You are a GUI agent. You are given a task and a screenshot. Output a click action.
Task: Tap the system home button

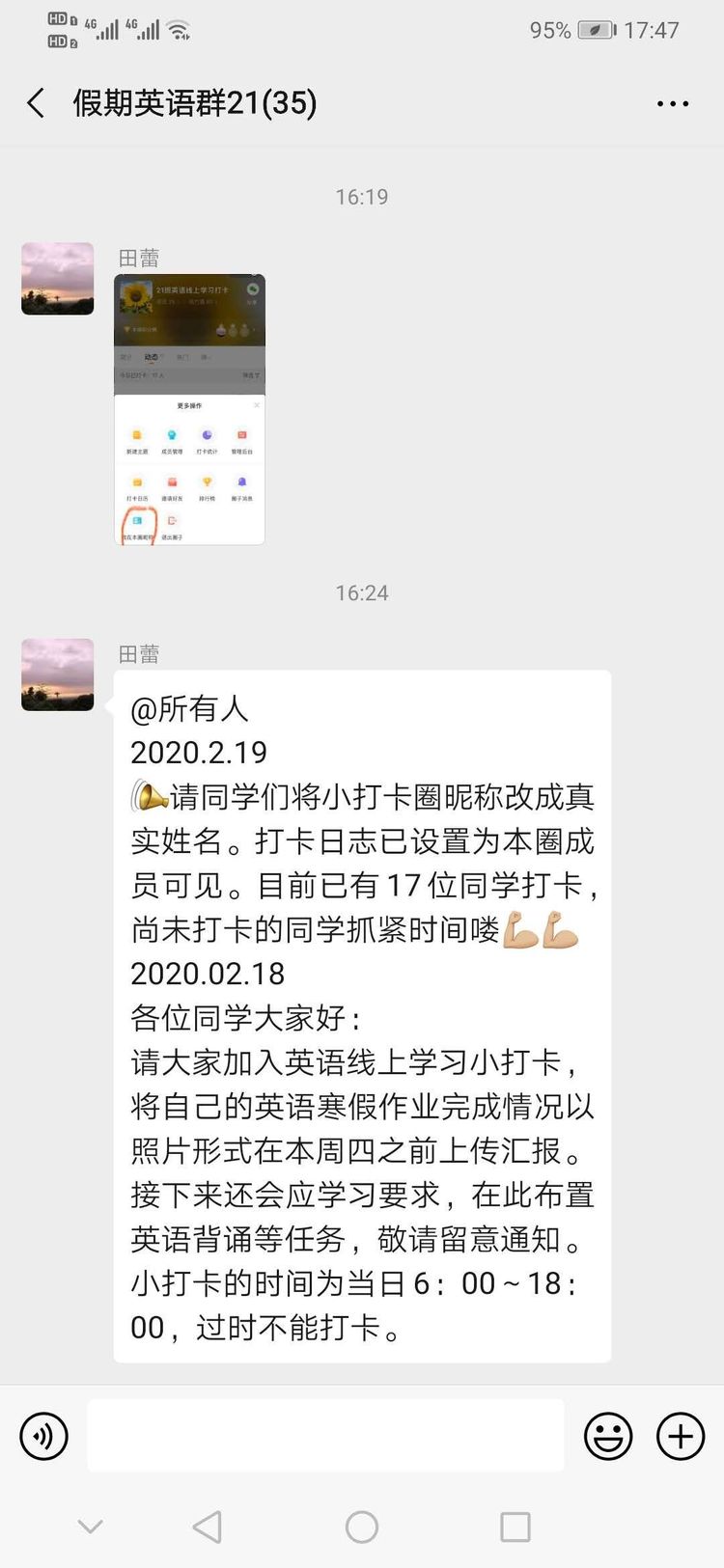[x=362, y=1527]
